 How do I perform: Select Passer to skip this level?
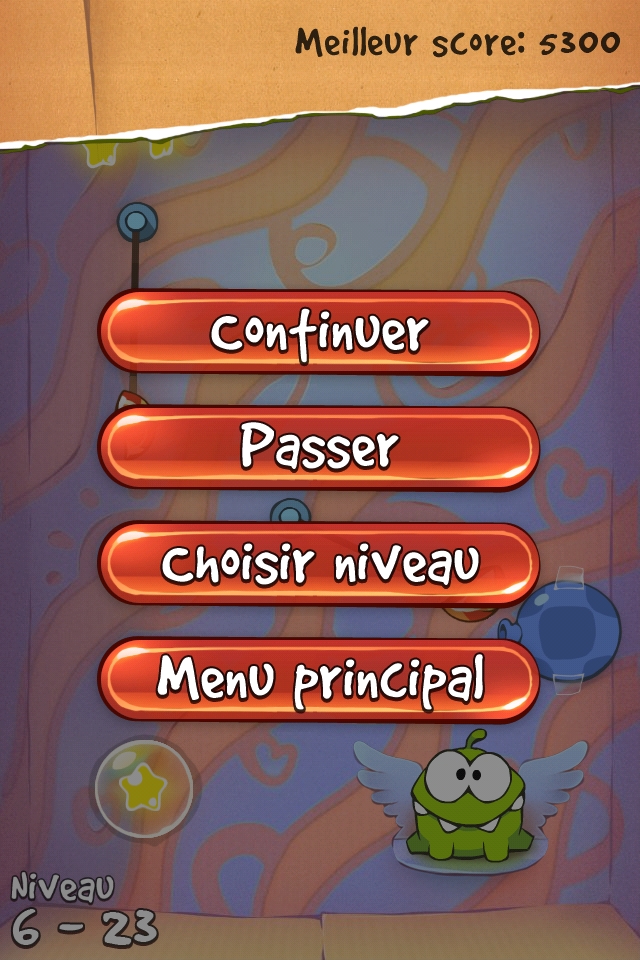(x=319, y=448)
